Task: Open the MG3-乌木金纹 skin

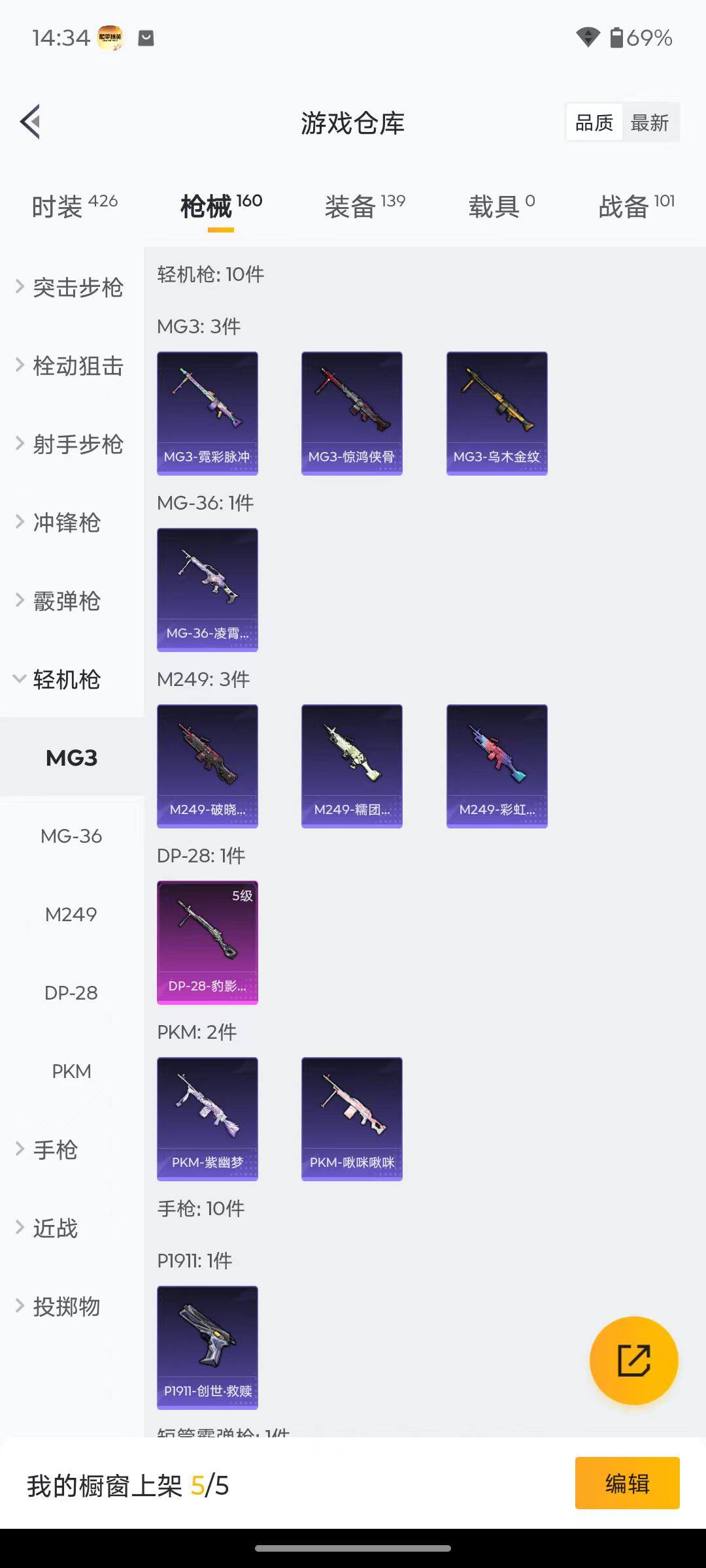Action: [497, 413]
